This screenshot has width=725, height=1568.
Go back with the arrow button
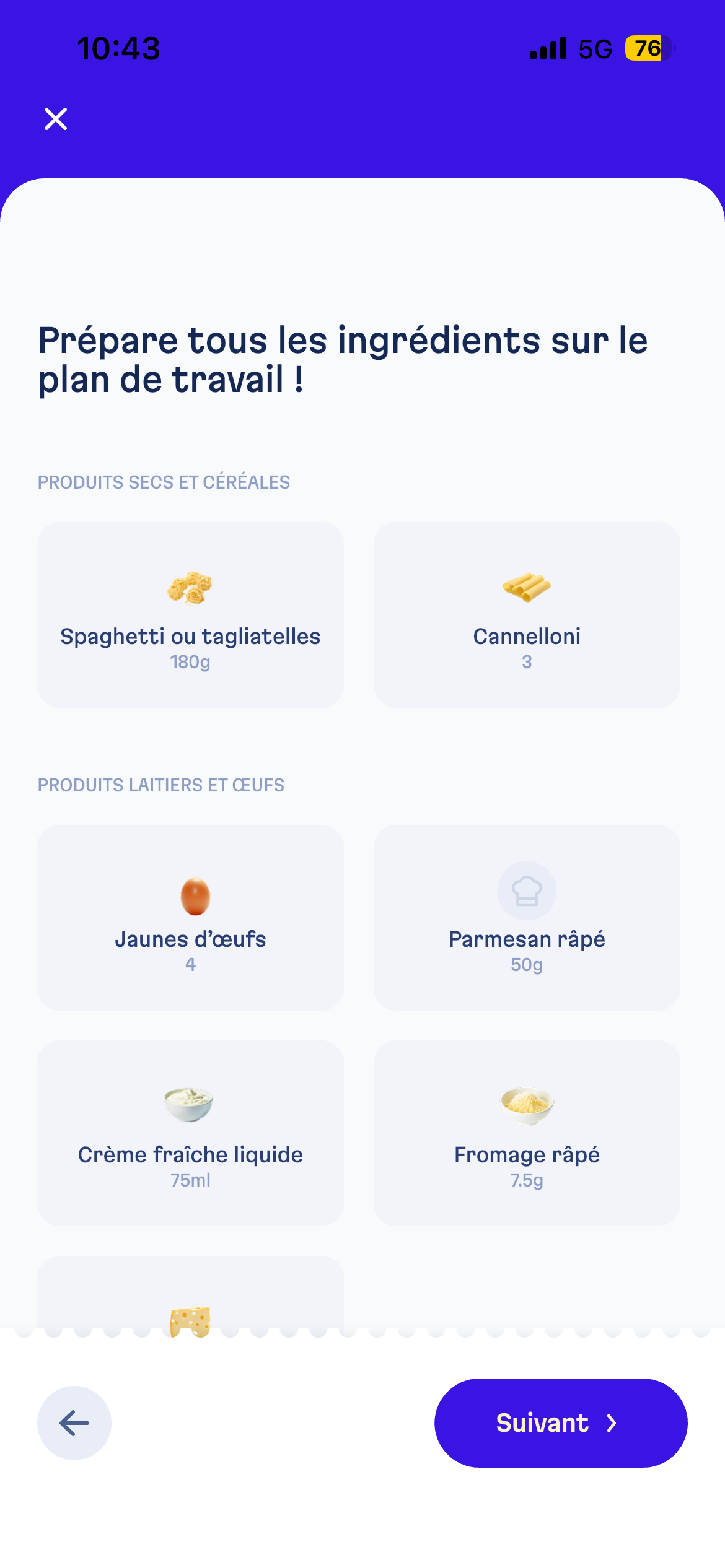tap(74, 1422)
